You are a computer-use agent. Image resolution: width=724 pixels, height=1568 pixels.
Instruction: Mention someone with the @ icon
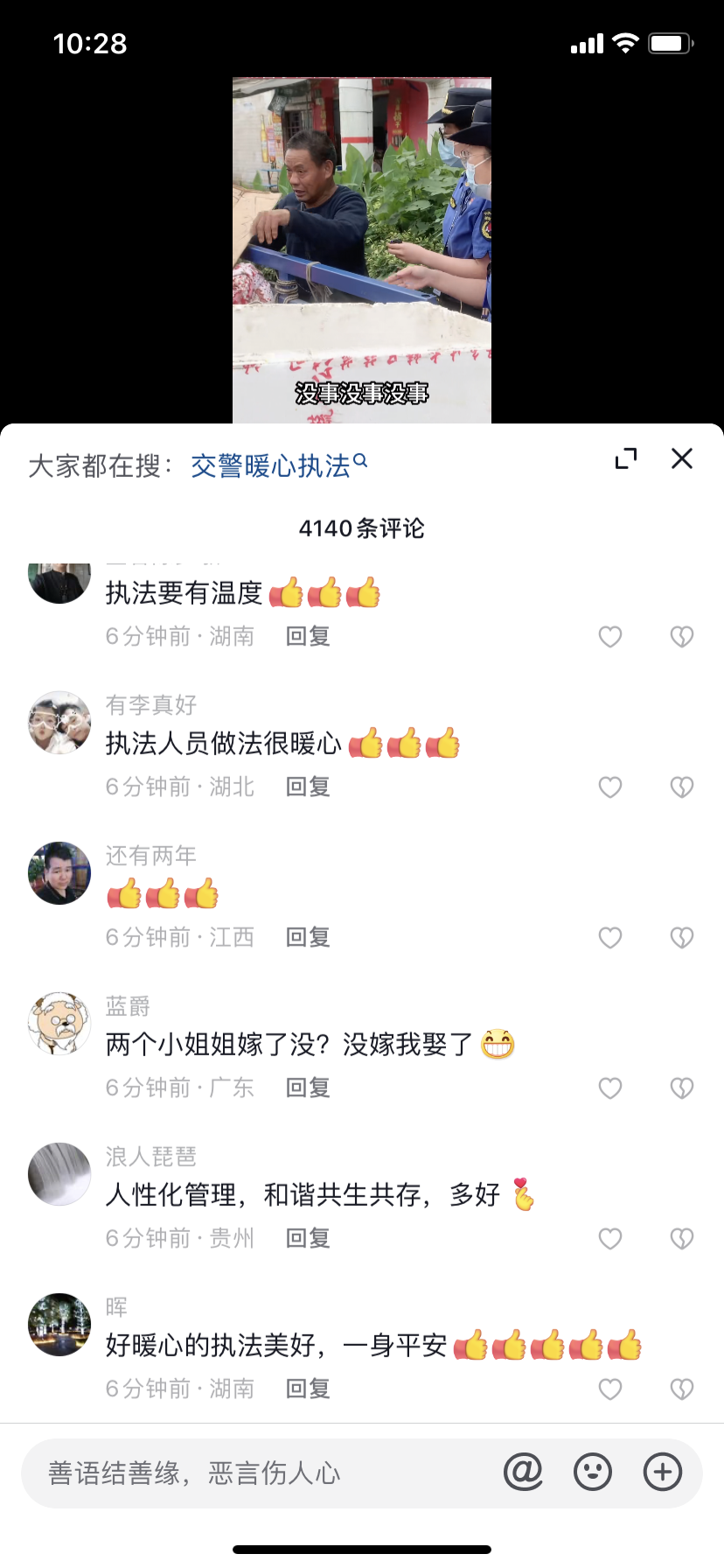[x=523, y=1473]
